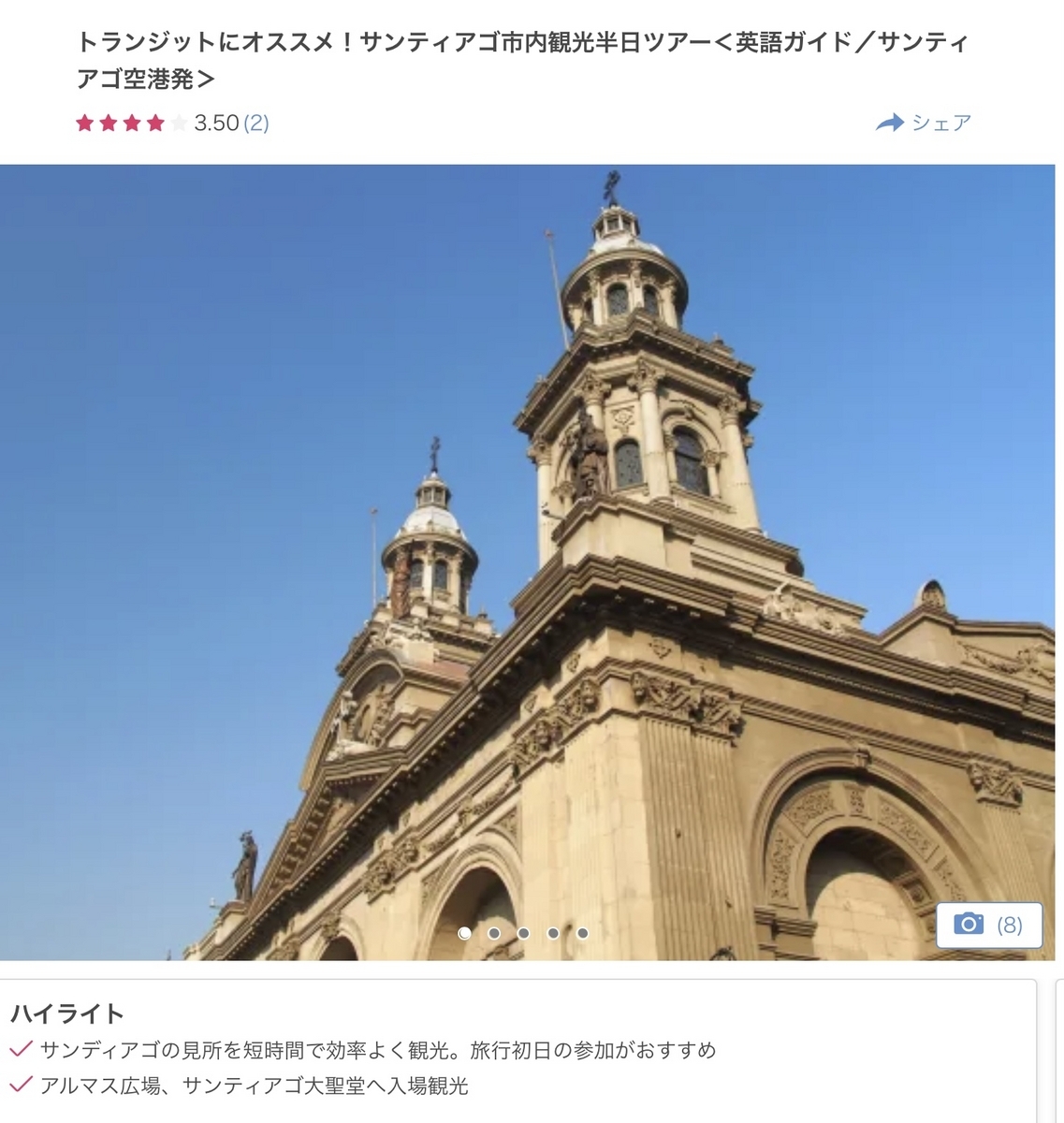The height and width of the screenshot is (1123, 1064).
Task: Jump to the second carousel photo dot
Action: pos(494,933)
